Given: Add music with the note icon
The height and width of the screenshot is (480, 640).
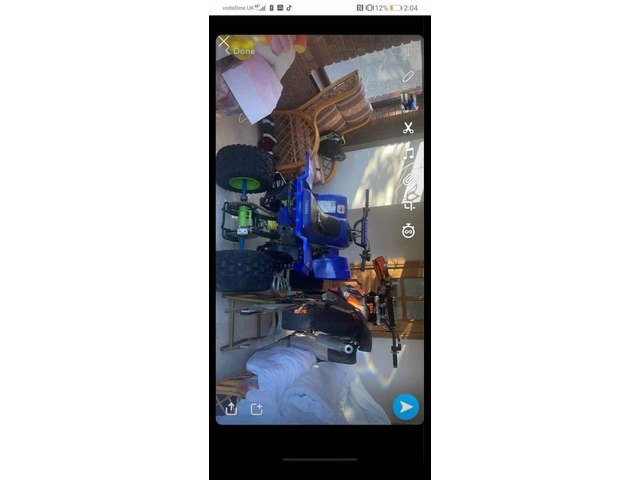Looking at the screenshot, I should point(408,153).
